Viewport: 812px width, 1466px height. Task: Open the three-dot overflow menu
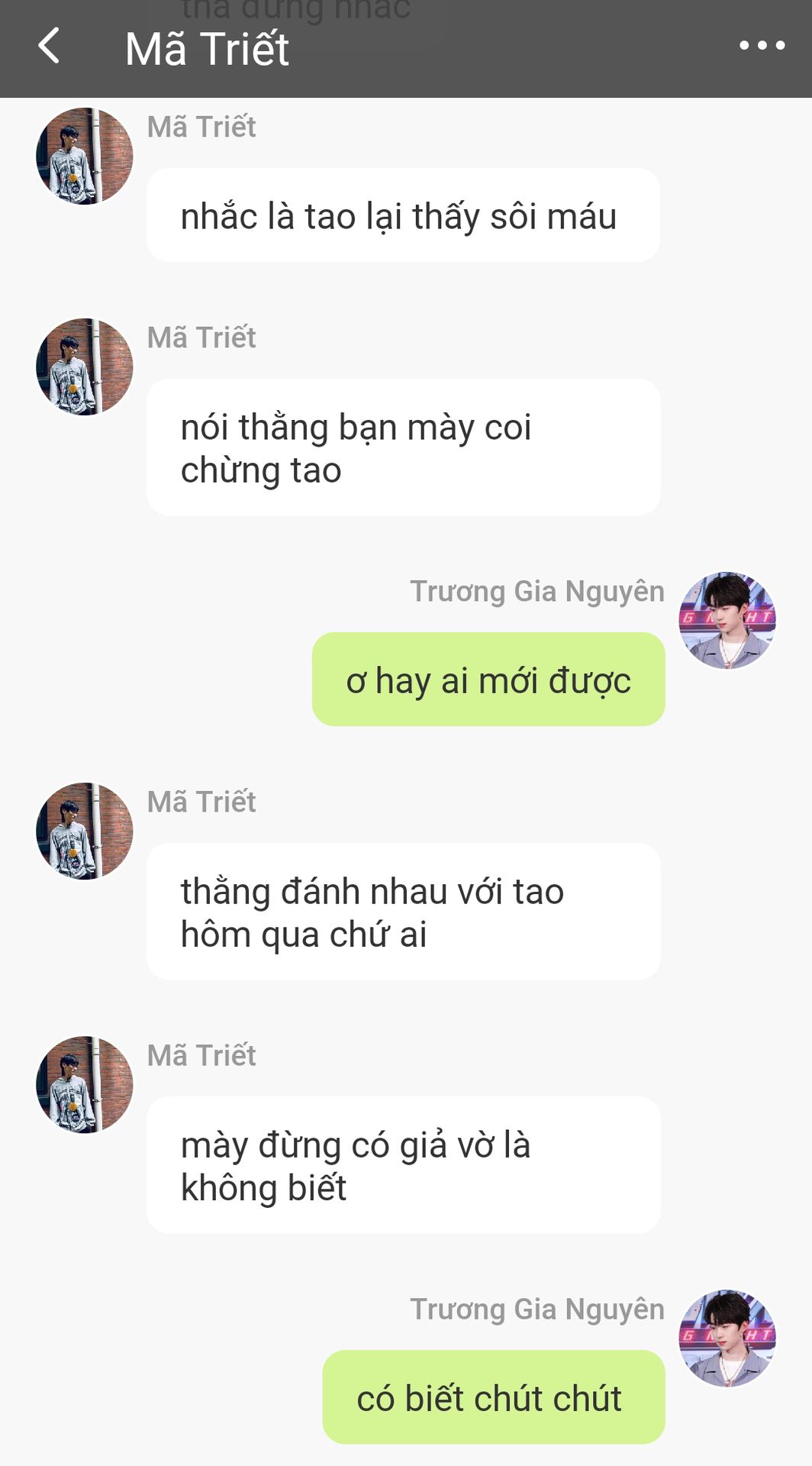tap(762, 46)
